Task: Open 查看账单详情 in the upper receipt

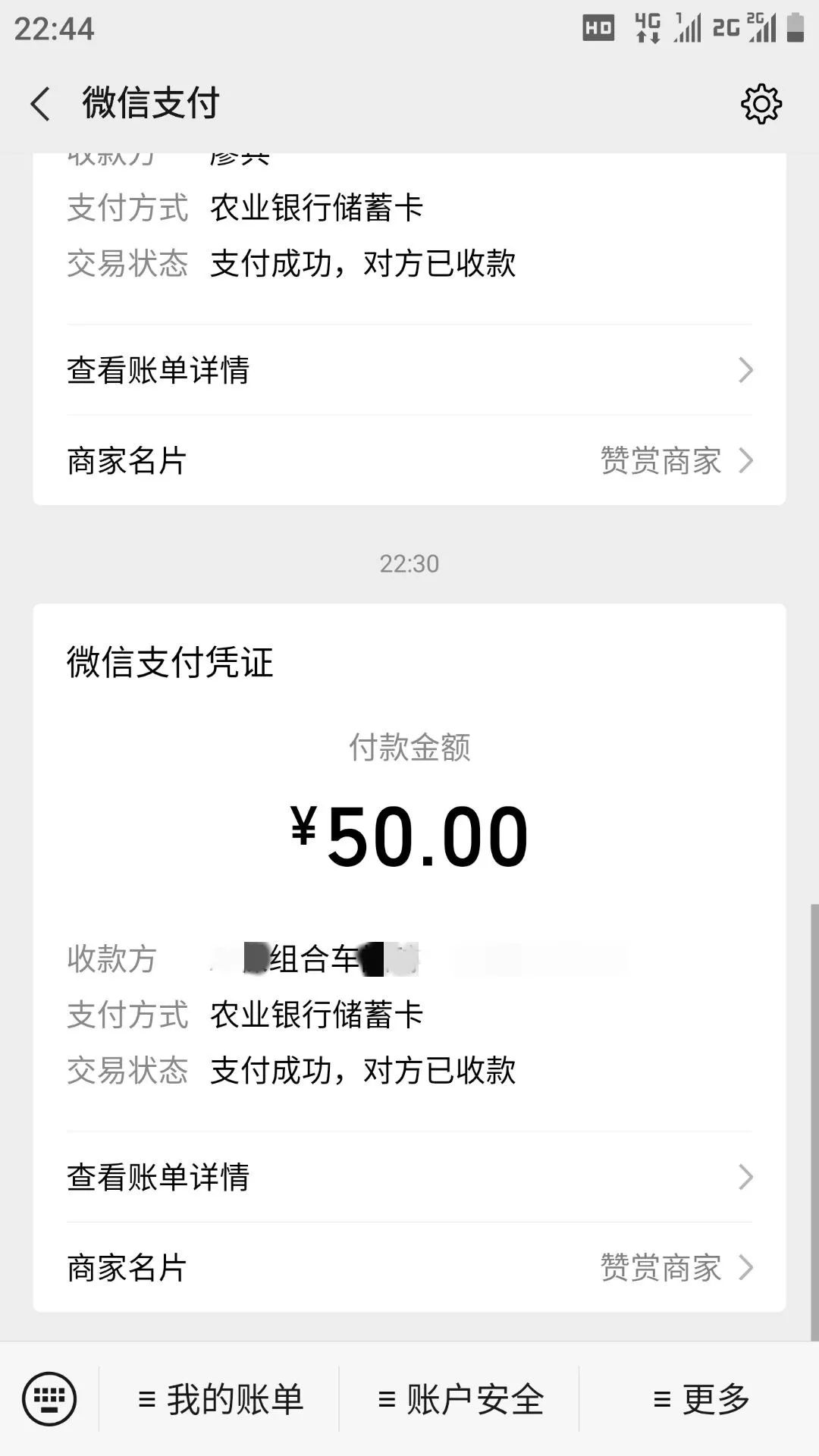Action: pyautogui.click(x=409, y=370)
